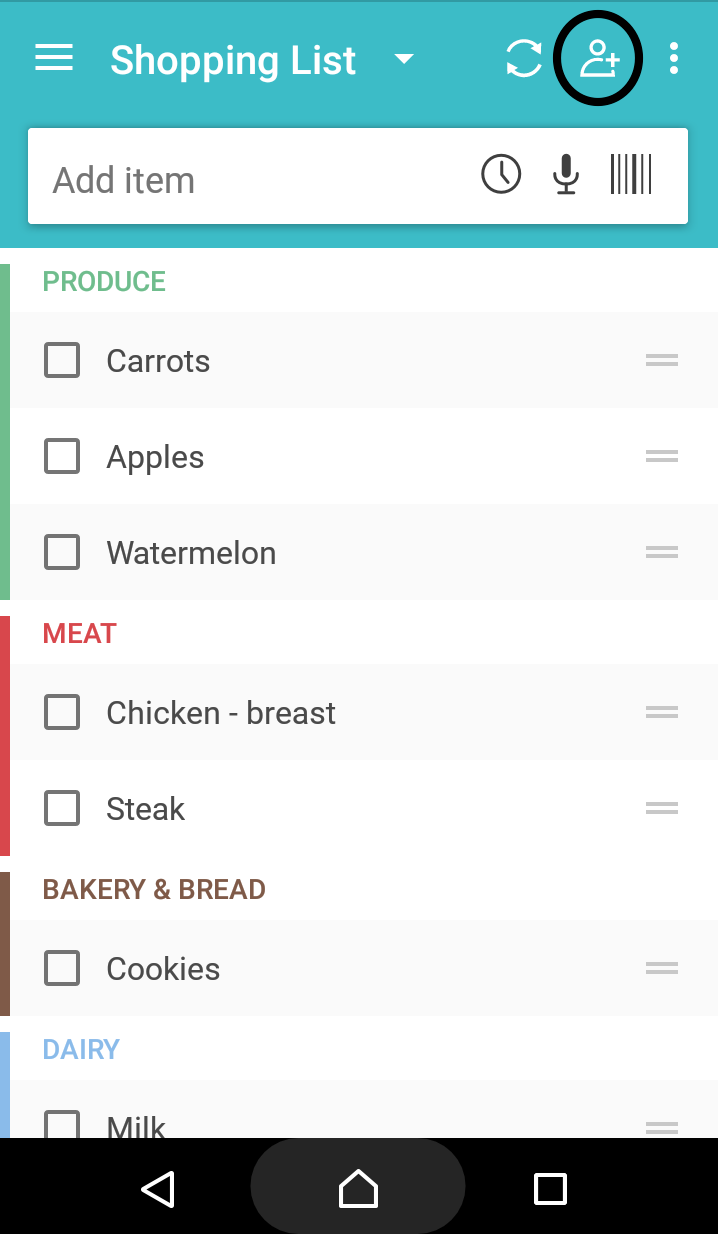Screen dimensions: 718x1234
Task: Tick the Chicken - breast checkbox
Action: [x=62, y=712]
